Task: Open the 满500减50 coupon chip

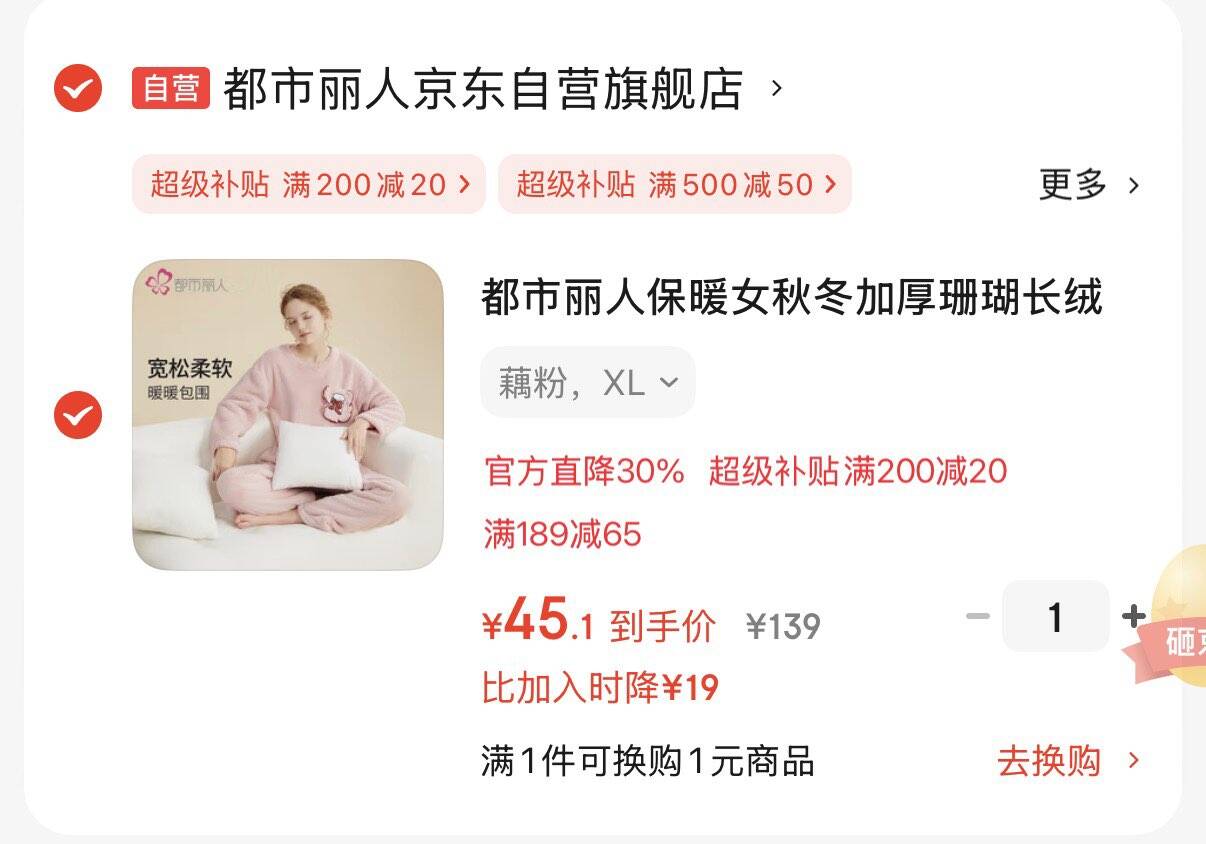Action: tap(675, 184)
